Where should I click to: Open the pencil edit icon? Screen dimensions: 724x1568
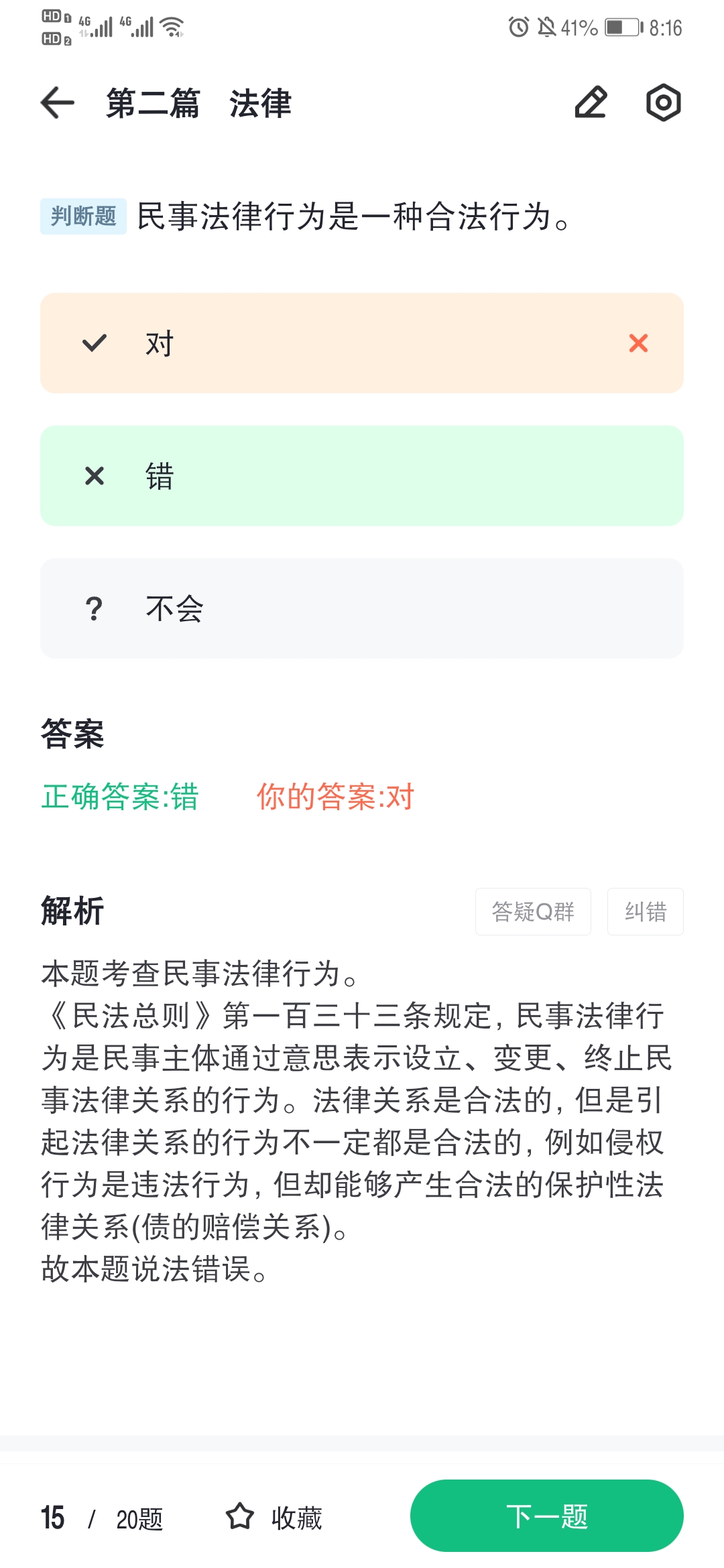(x=591, y=103)
